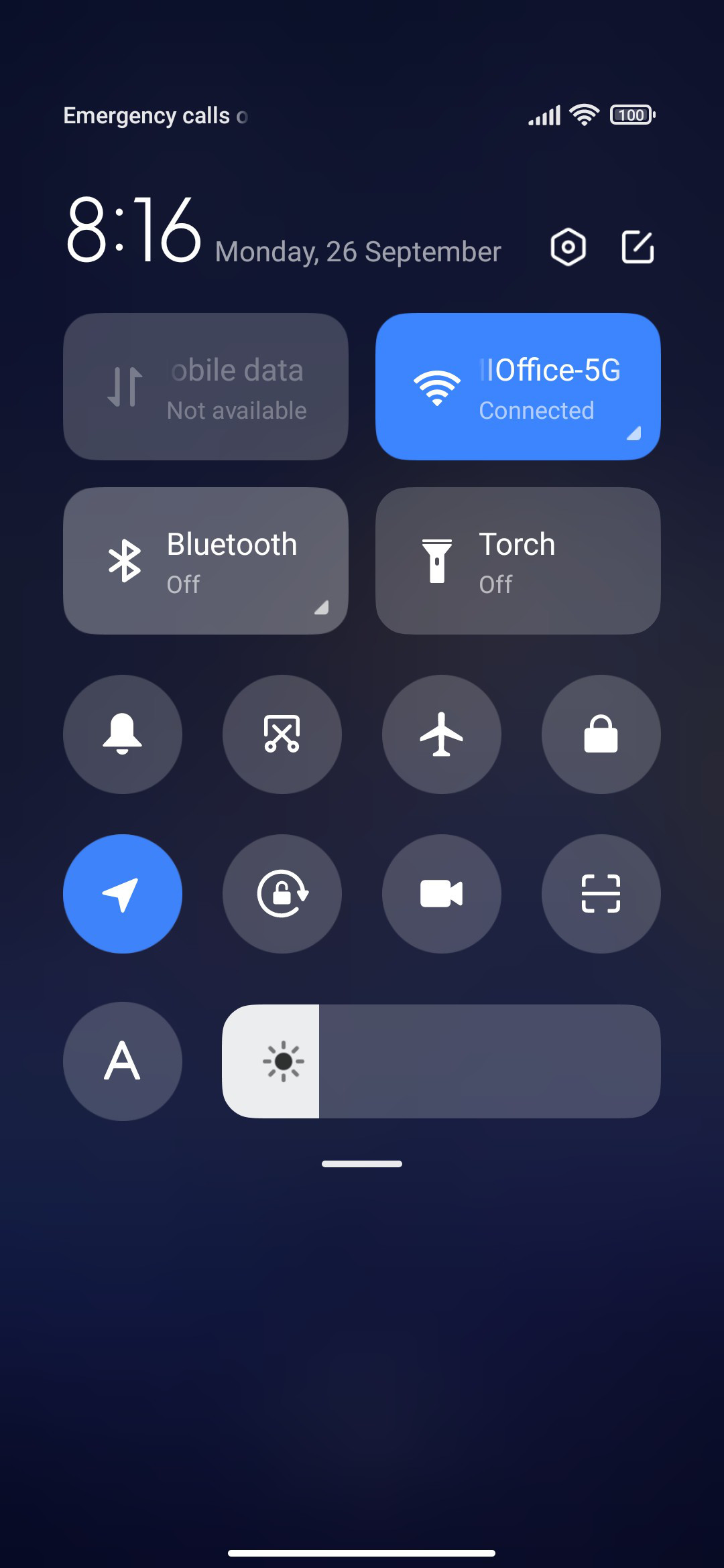The width and height of the screenshot is (724, 1568).
Task: Switch on the Torch
Action: click(518, 561)
